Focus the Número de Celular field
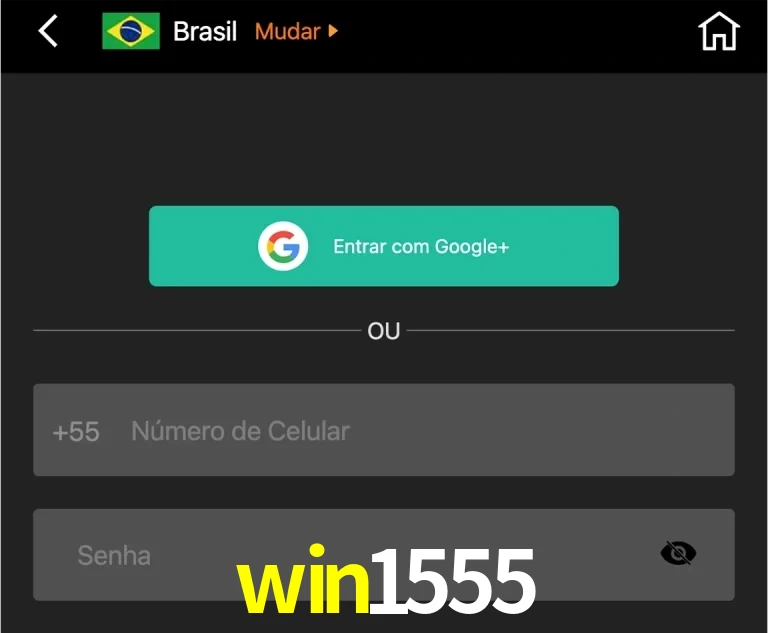The height and width of the screenshot is (633, 768). click(x=420, y=431)
